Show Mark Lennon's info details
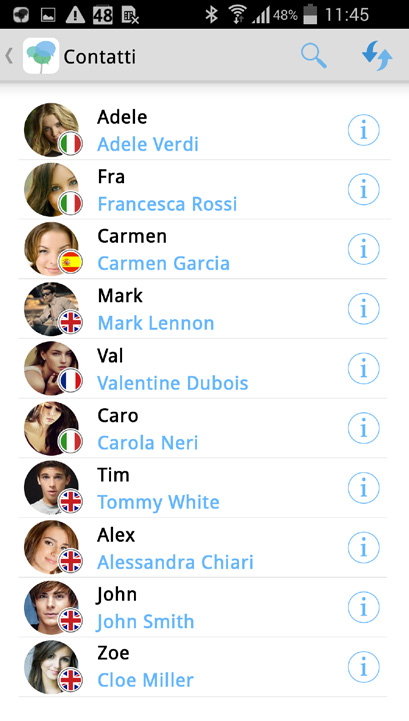Screen dimensions: 409x721 [x=363, y=309]
